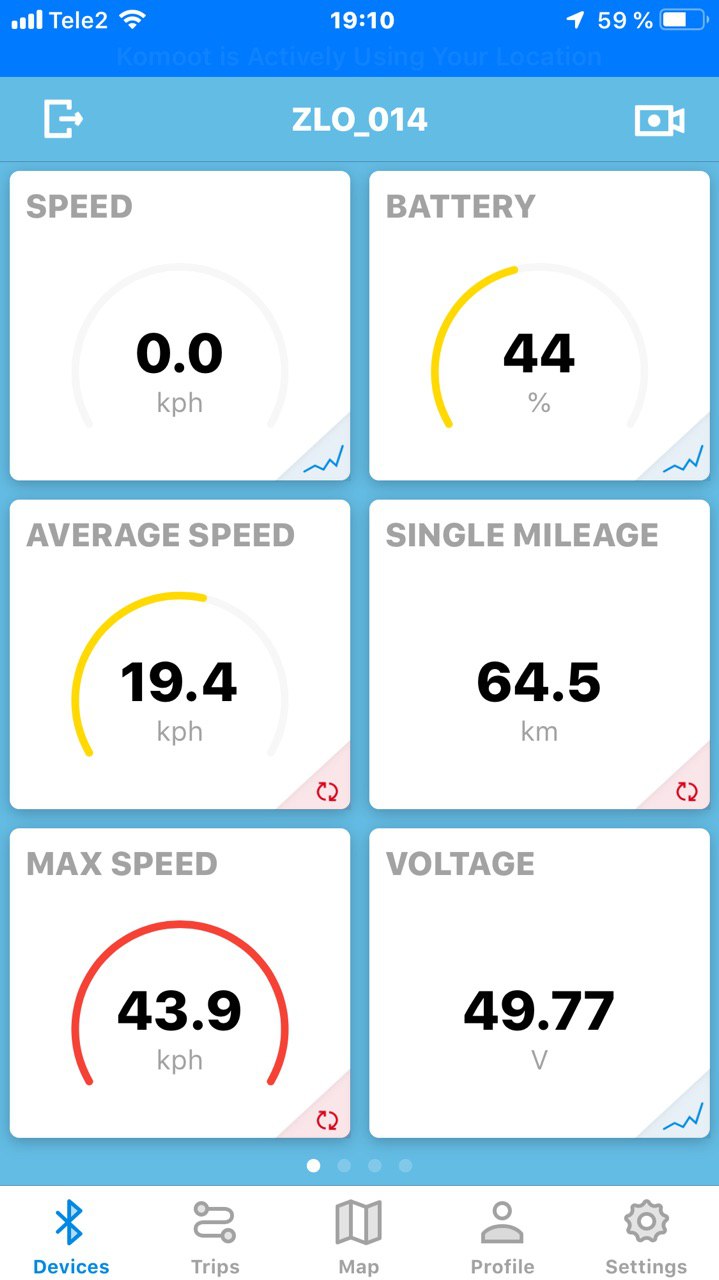View the battery graph in Battery card
Image resolution: width=719 pixels, height=1280 pixels.
point(684,459)
